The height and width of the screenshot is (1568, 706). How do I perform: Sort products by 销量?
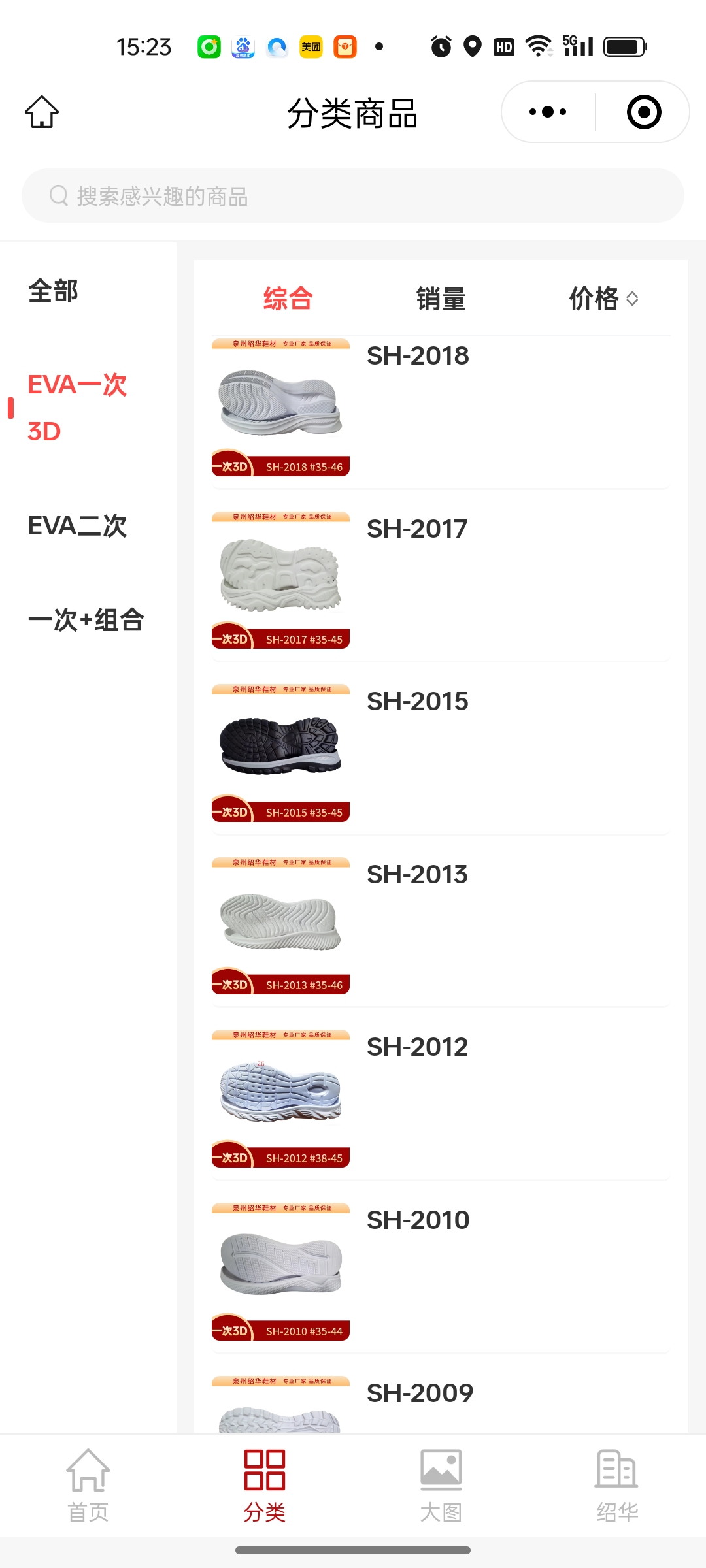pyautogui.click(x=441, y=299)
